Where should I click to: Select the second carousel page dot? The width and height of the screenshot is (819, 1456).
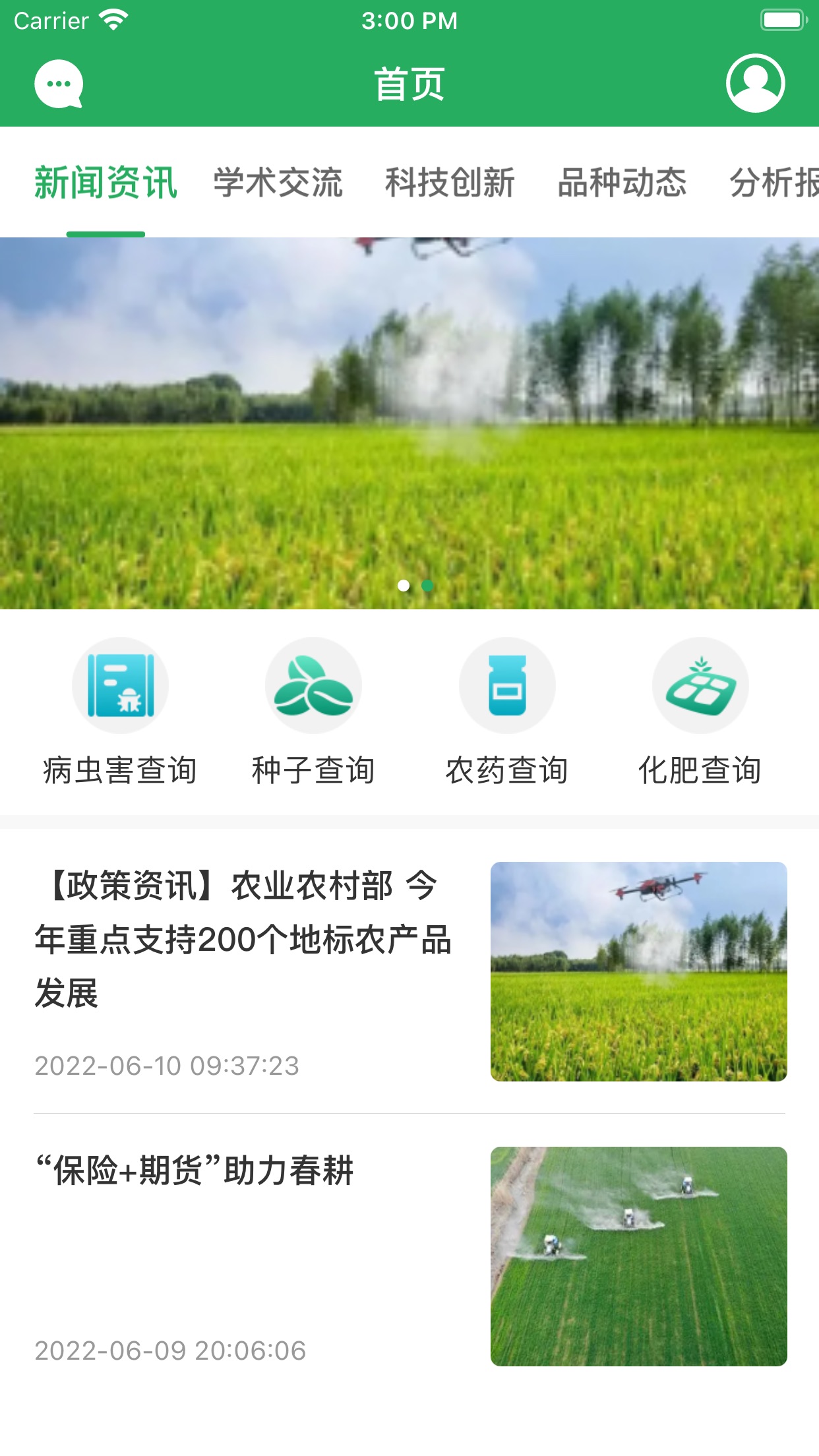[426, 584]
